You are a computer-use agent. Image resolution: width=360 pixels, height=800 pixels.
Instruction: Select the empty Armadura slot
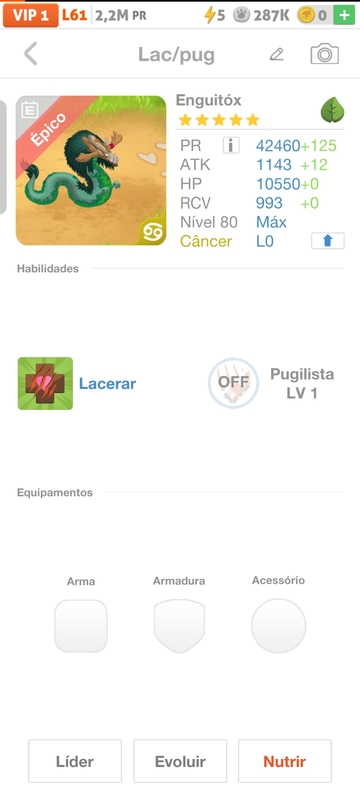pos(179,626)
